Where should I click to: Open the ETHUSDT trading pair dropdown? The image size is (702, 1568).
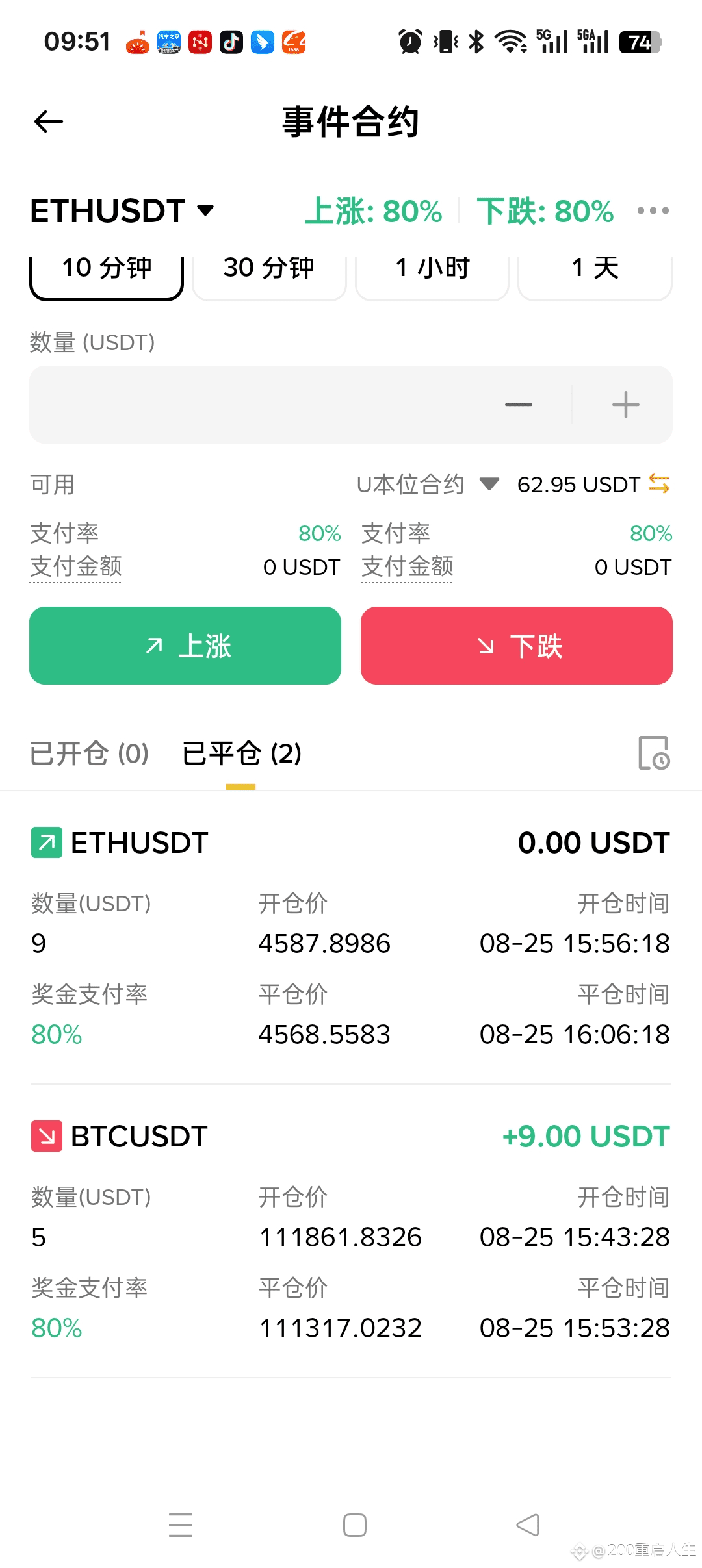[122, 210]
